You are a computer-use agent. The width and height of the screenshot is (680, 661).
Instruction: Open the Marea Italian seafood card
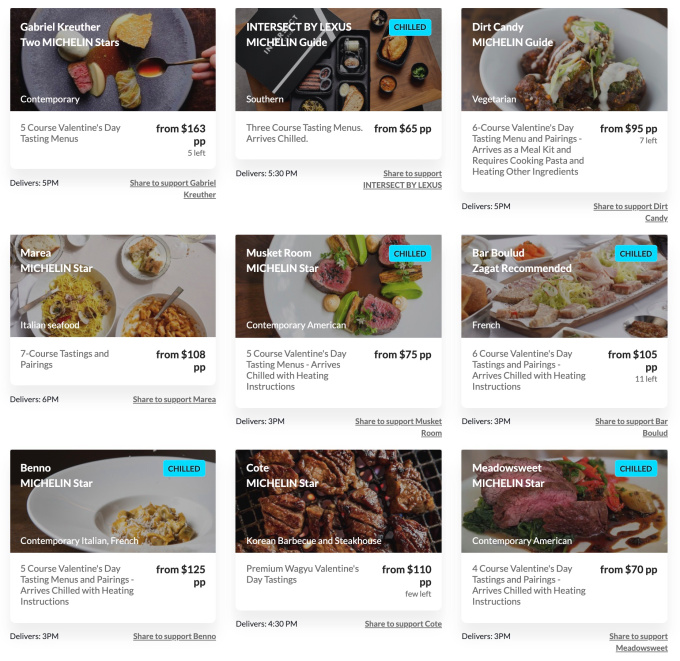(x=112, y=288)
